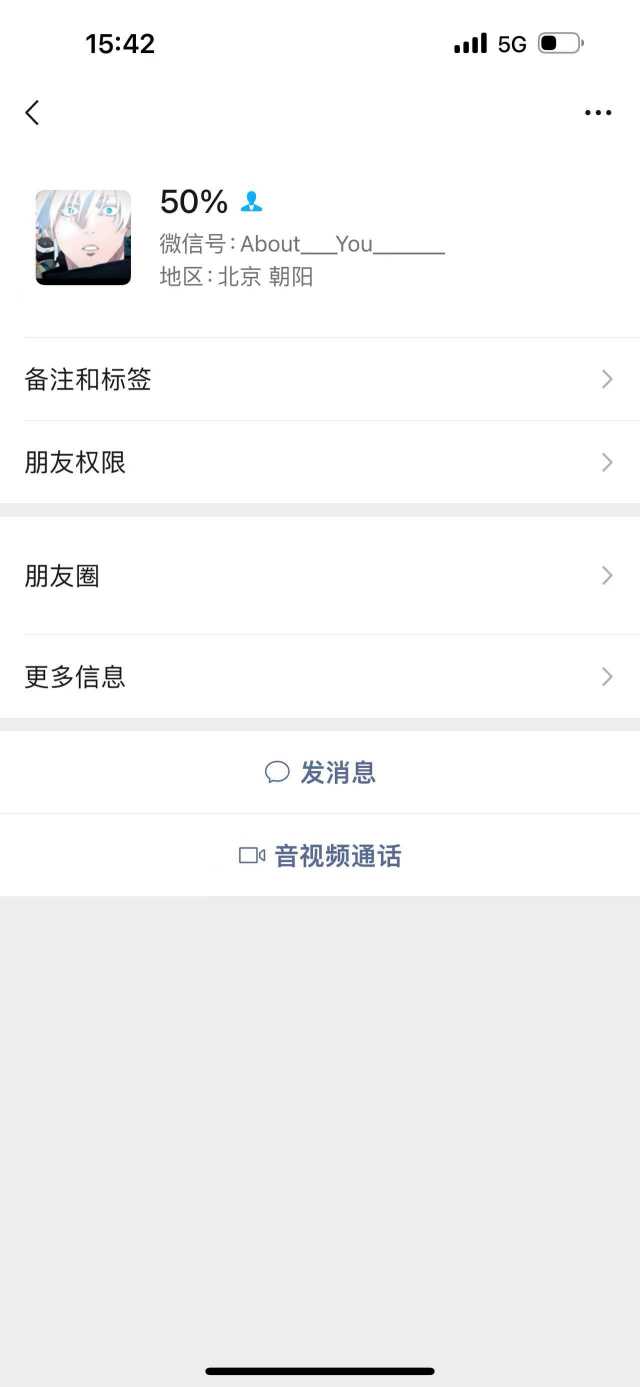Start a 音视频通话 call
The image size is (640, 1387).
click(320, 856)
